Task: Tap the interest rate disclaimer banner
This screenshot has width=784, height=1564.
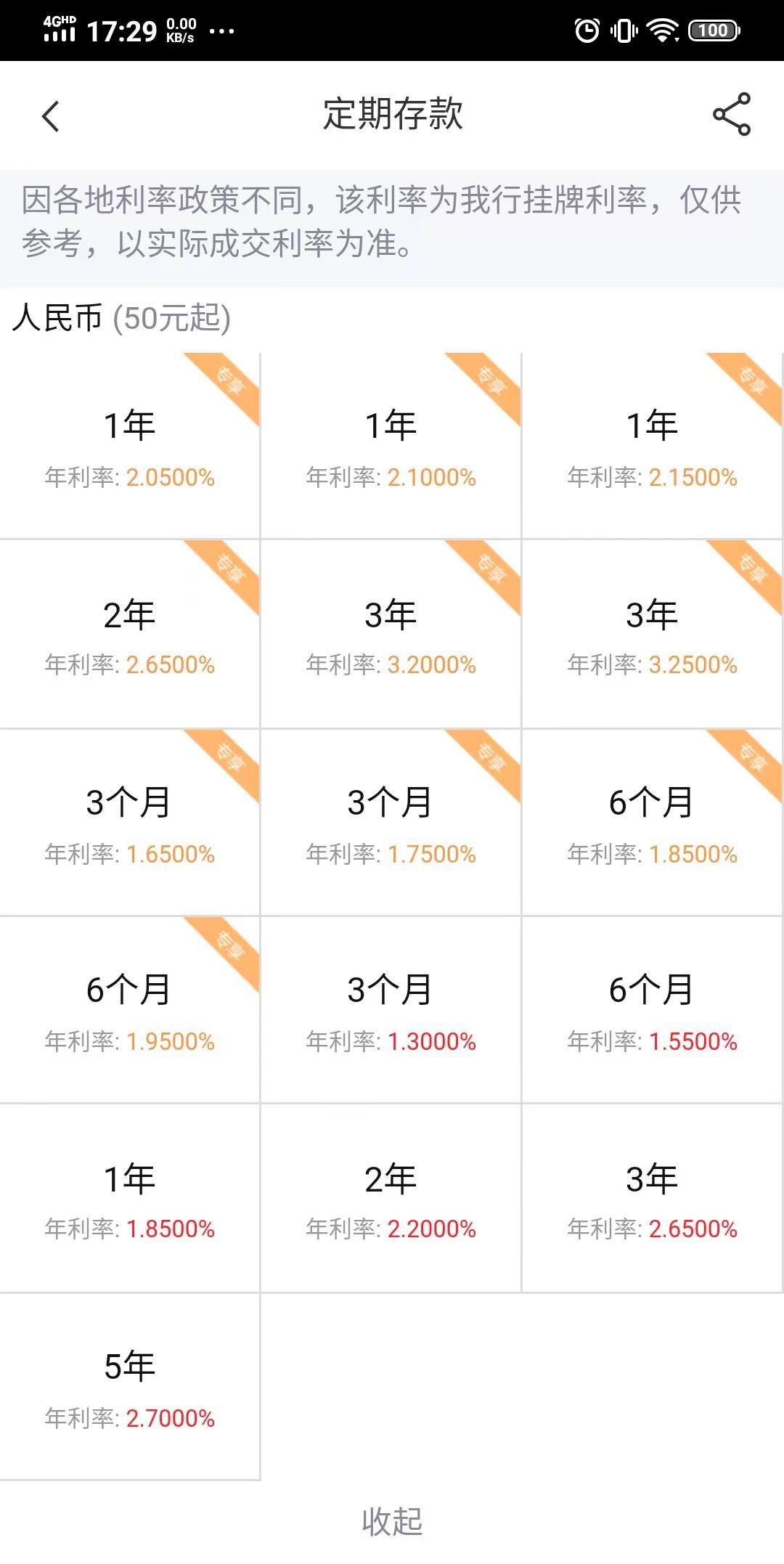Action: 392,225
